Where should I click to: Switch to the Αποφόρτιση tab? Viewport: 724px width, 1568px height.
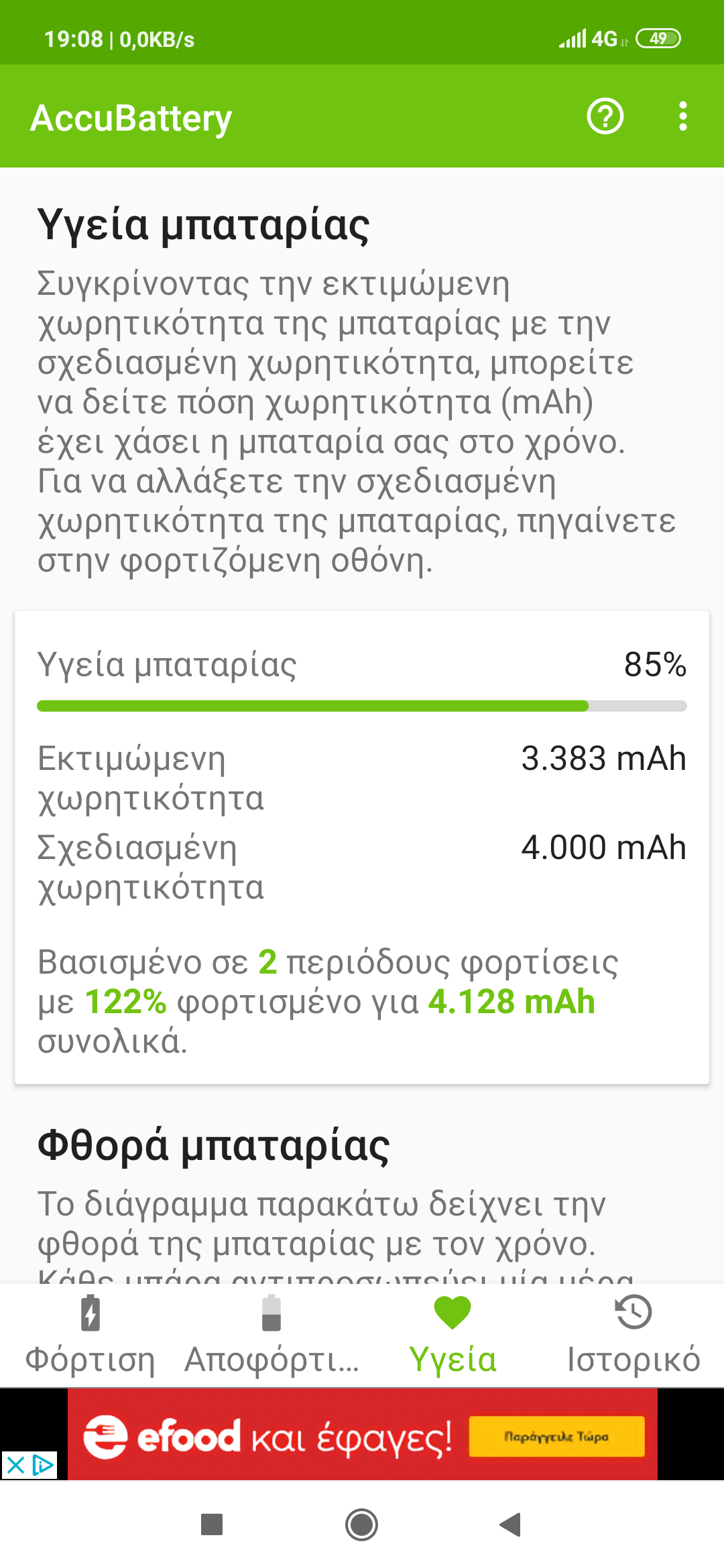tap(271, 1335)
